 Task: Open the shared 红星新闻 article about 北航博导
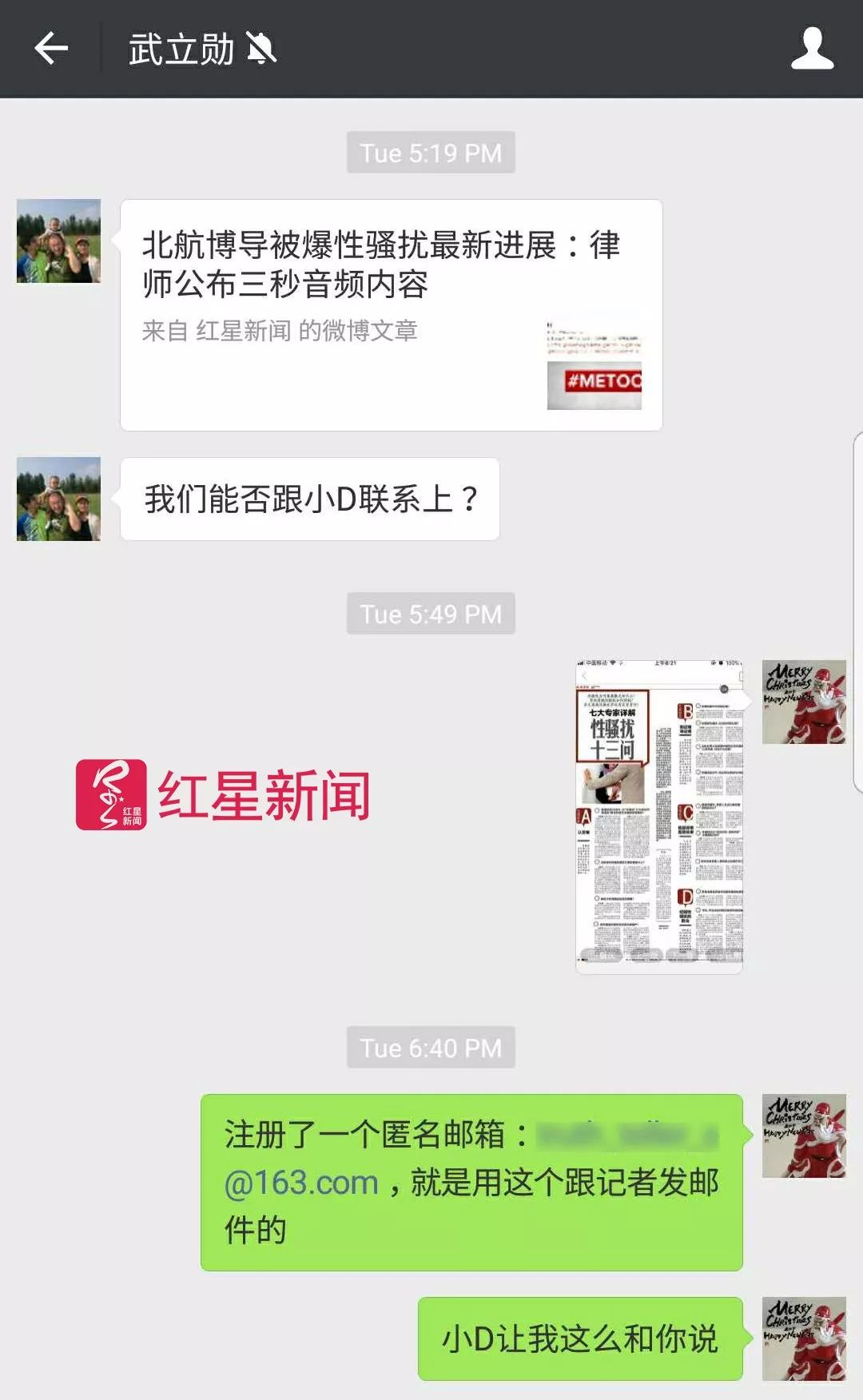(391, 315)
